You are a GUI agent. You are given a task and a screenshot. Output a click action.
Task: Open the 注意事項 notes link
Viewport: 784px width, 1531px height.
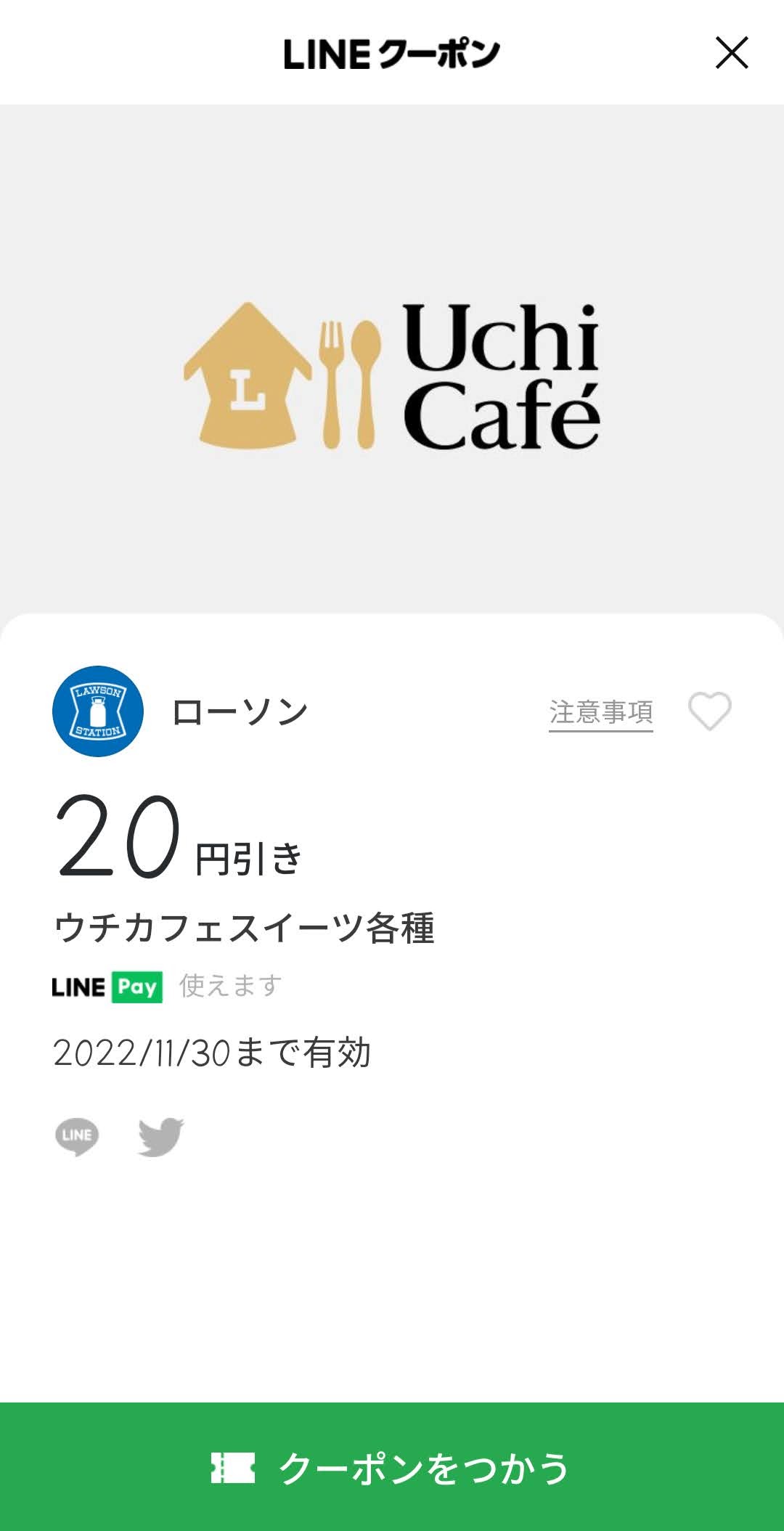601,713
